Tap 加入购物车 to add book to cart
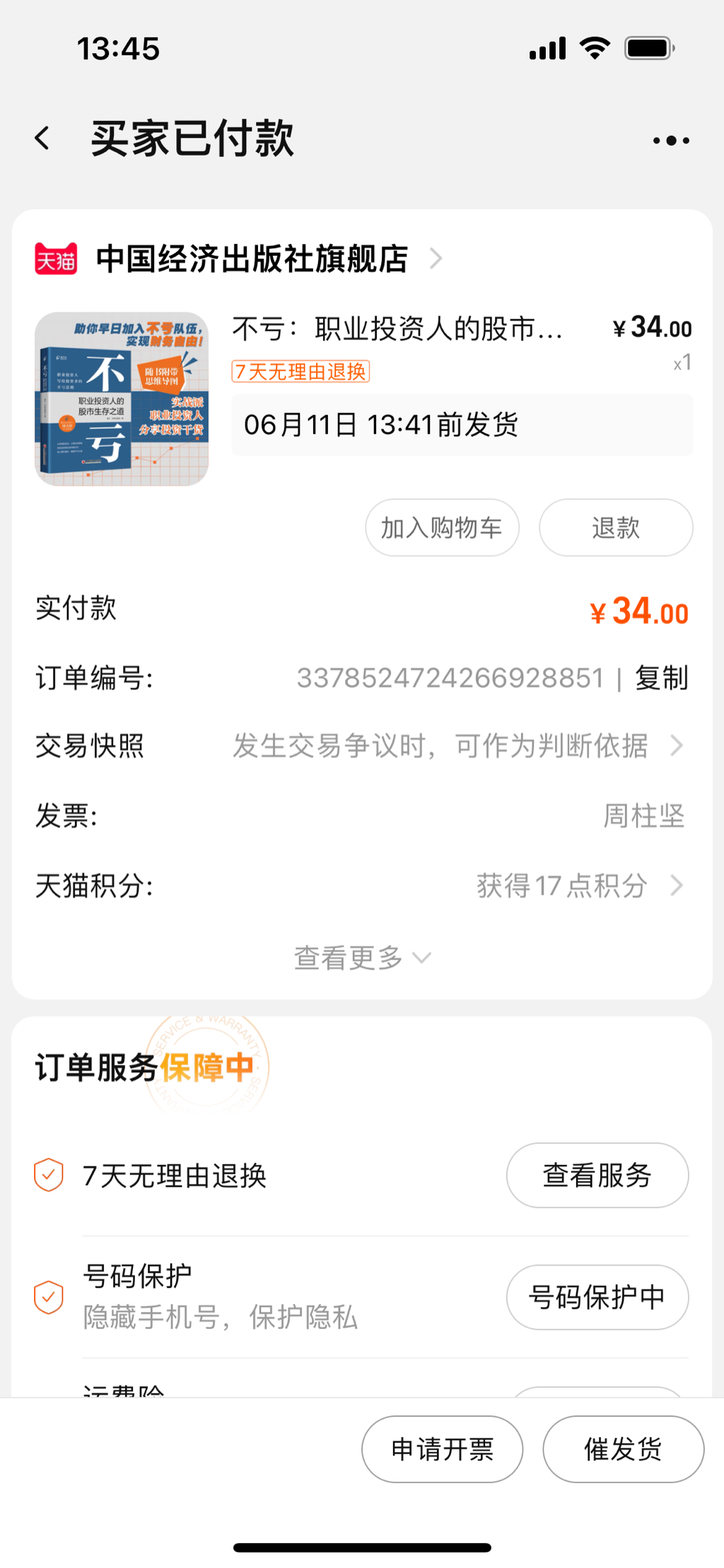 [x=442, y=528]
